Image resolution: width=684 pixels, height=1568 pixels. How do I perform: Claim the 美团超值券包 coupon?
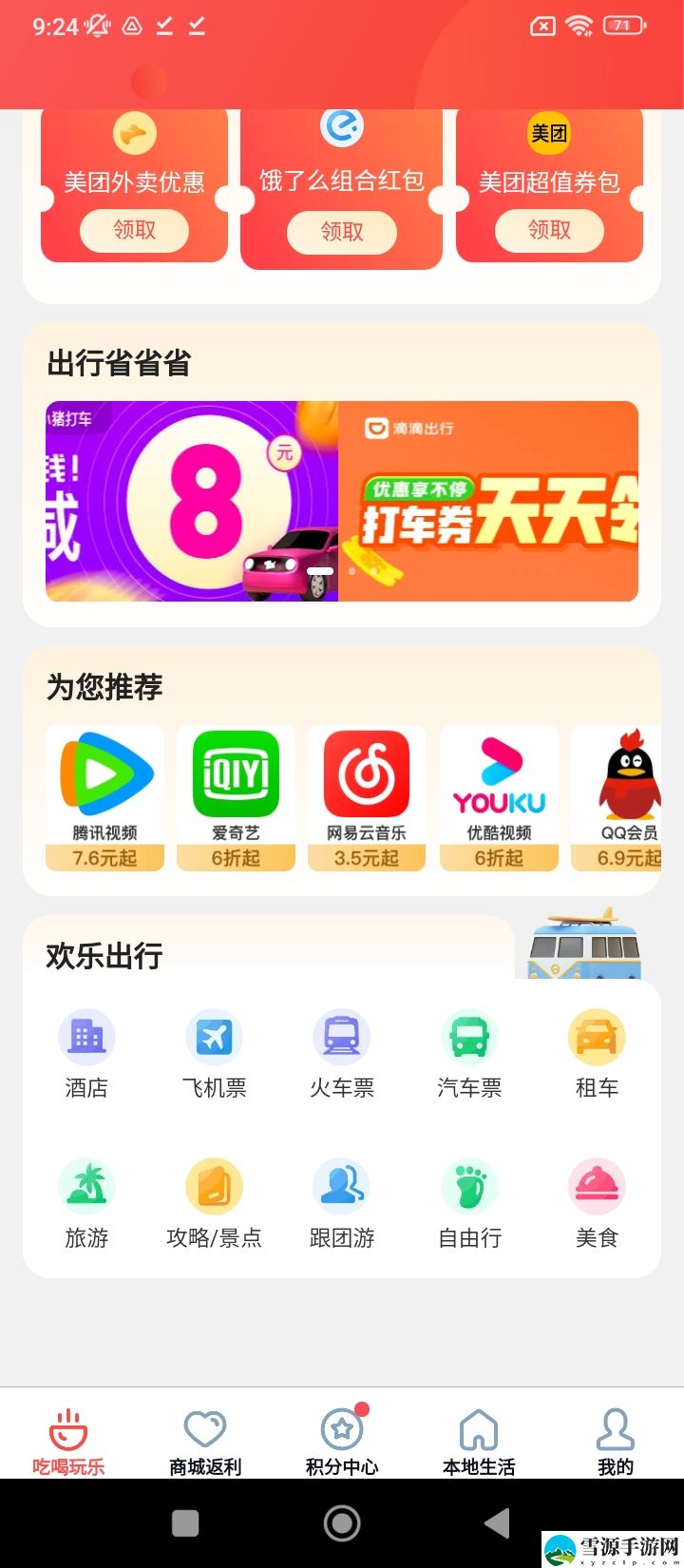coord(549,230)
